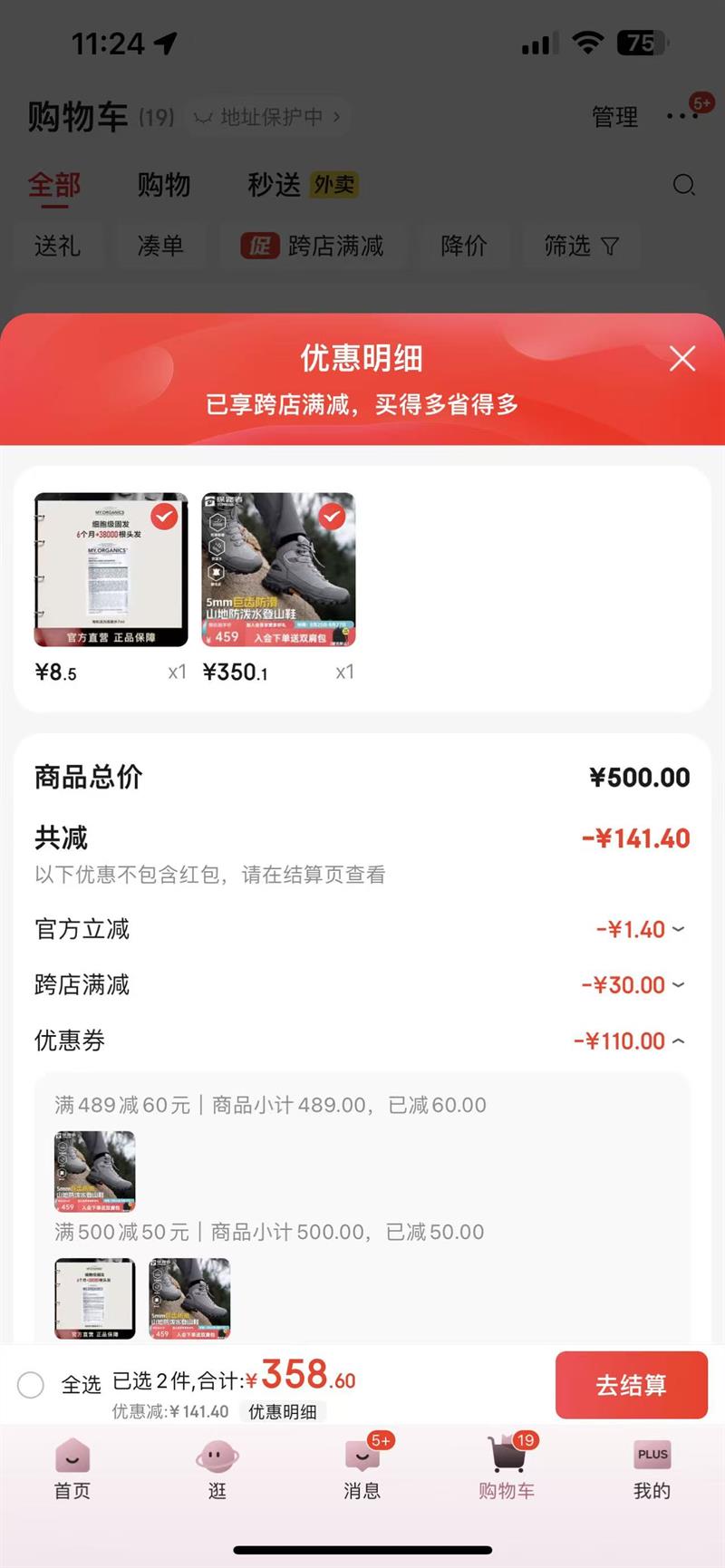Switch to the 逛 browse tab
This screenshot has height=1568, width=725.
click(217, 1468)
